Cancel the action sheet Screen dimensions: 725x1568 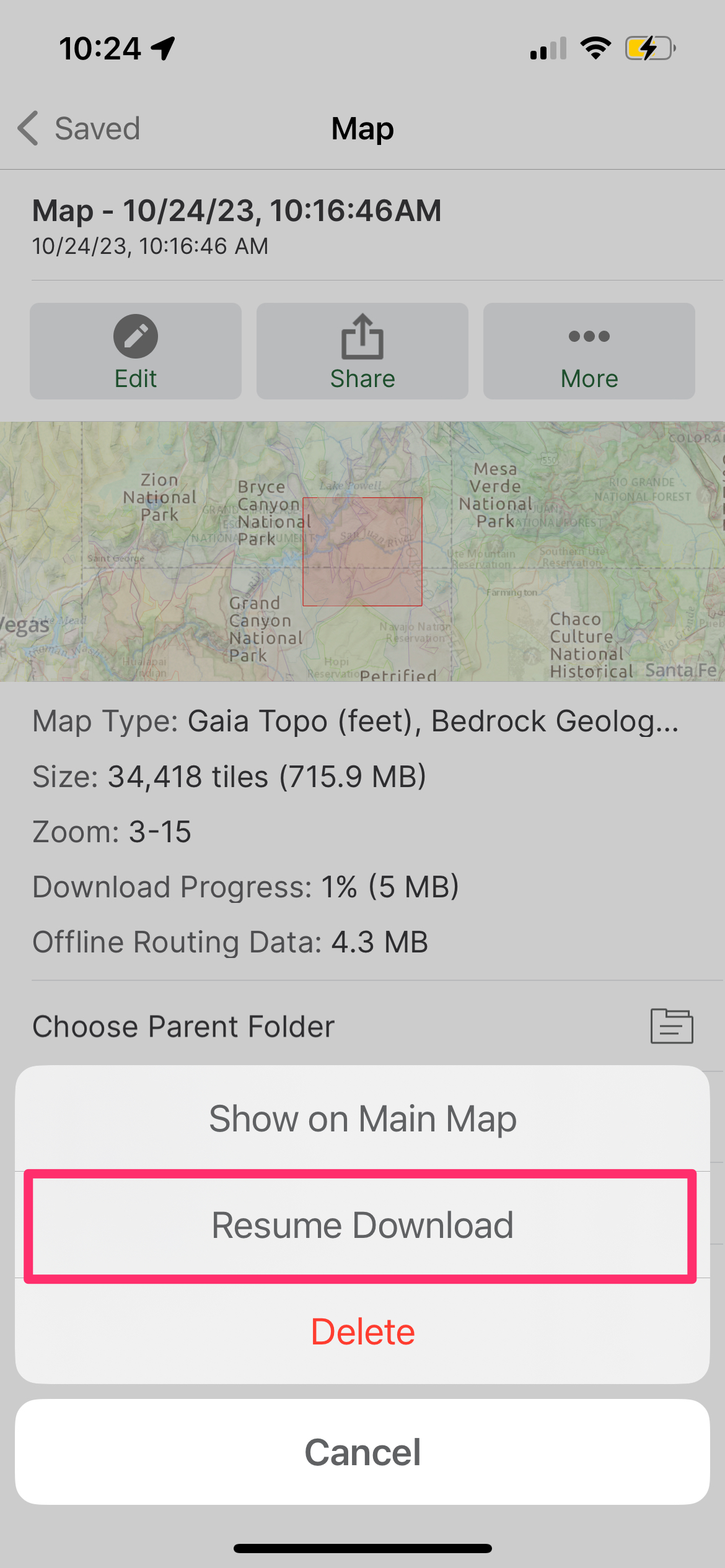[362, 1452]
